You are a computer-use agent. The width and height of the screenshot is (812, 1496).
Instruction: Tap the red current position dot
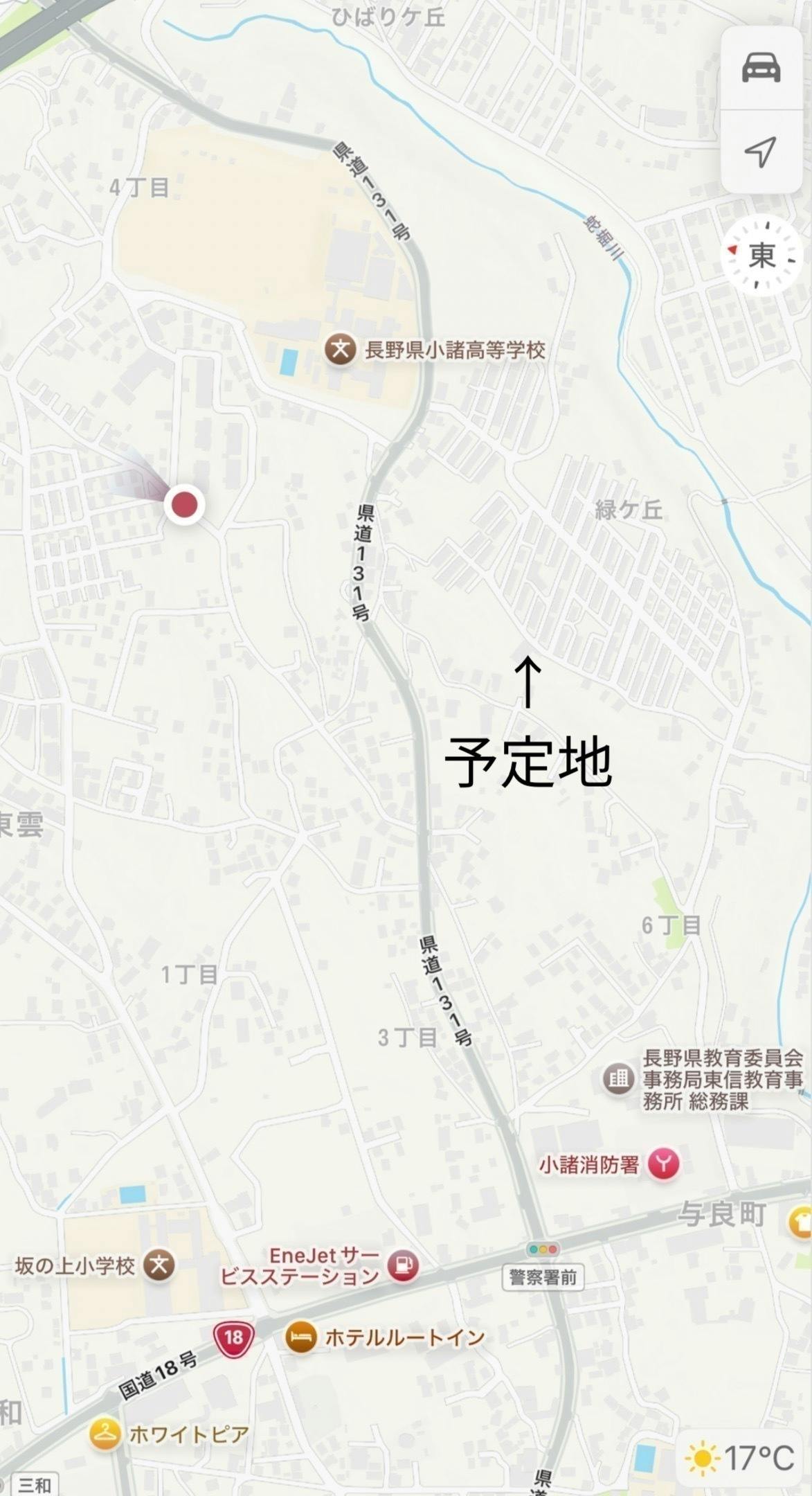coord(185,505)
